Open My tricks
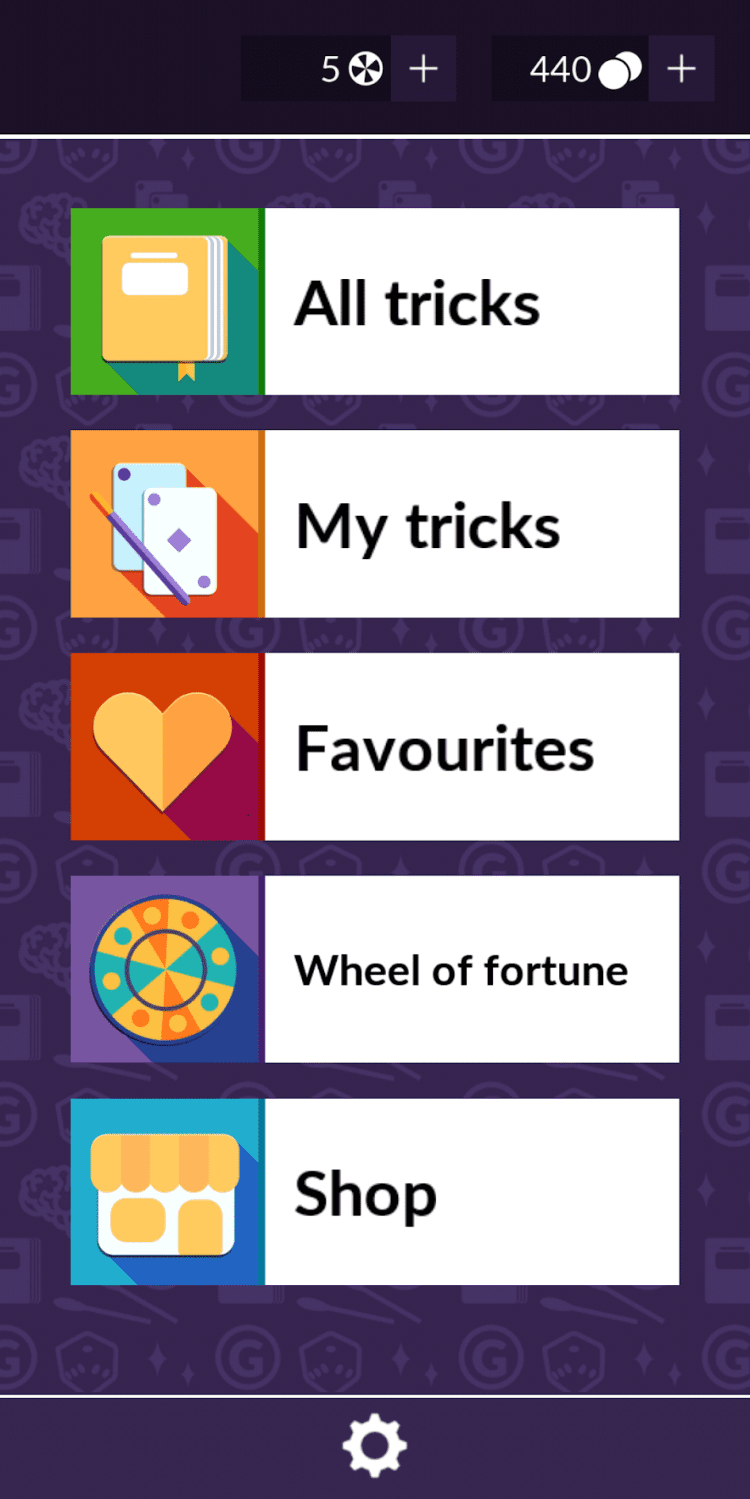 tap(375, 524)
